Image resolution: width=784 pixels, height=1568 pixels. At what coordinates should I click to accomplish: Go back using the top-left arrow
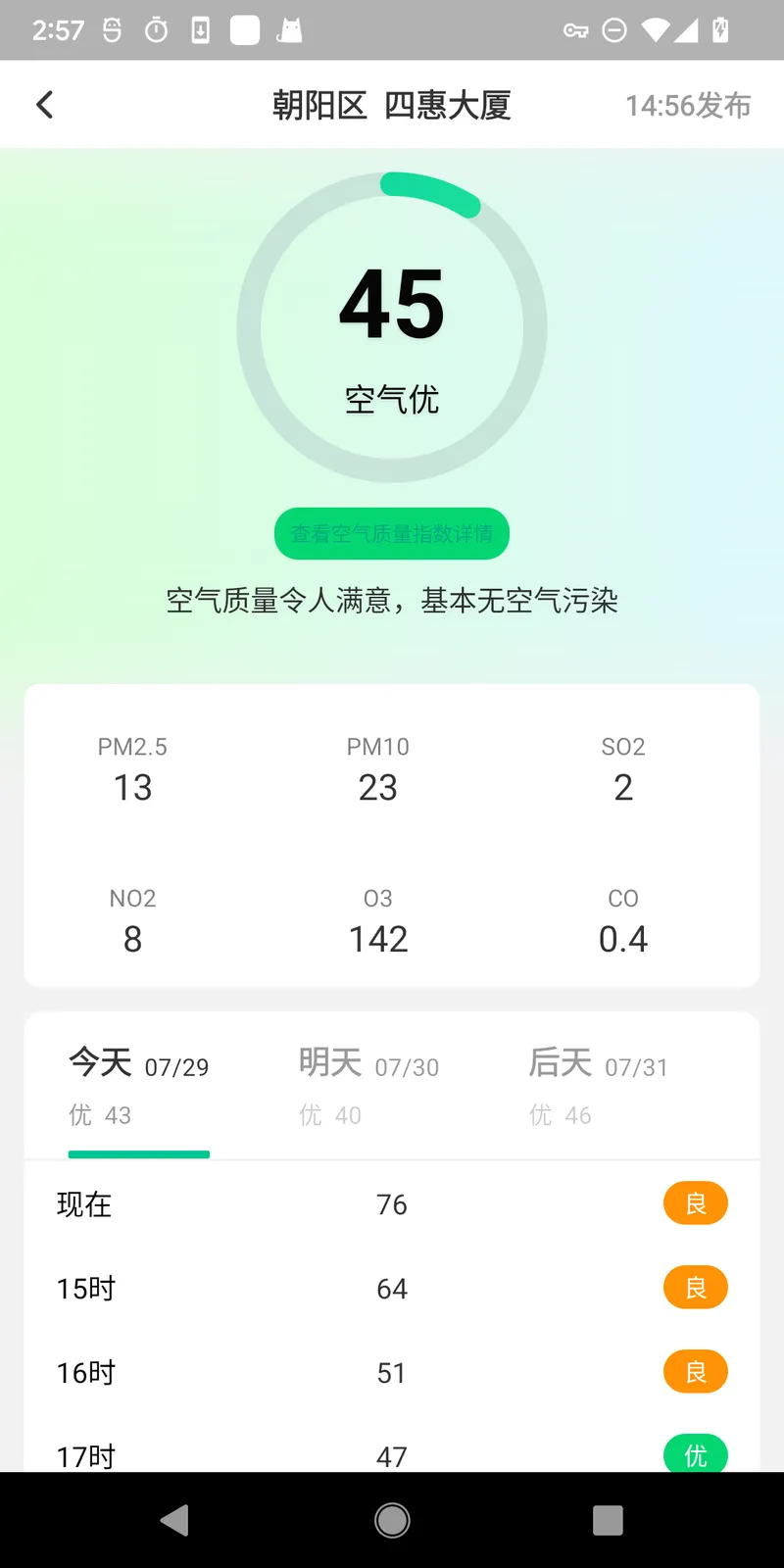(45, 105)
